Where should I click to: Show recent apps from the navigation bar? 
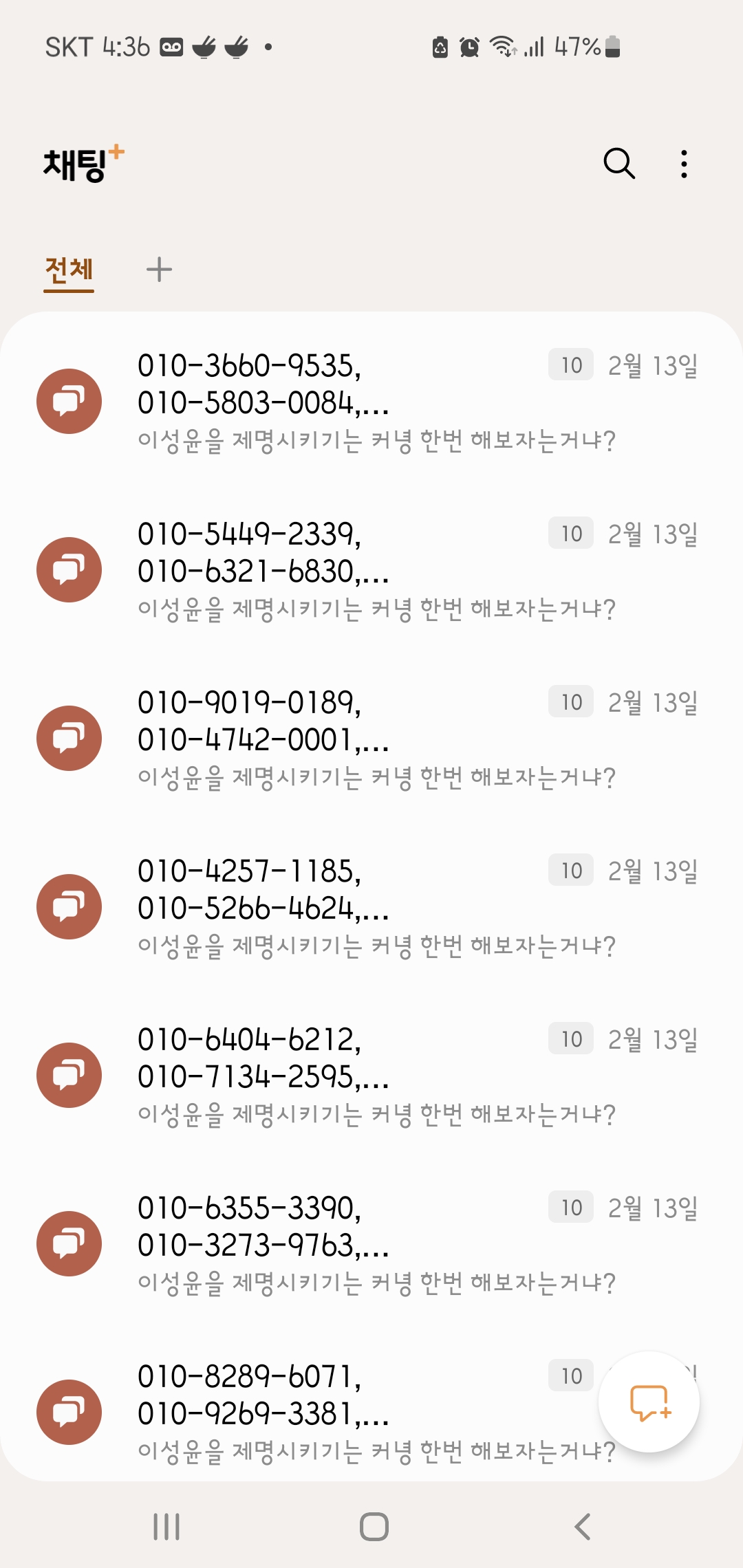click(x=166, y=1527)
